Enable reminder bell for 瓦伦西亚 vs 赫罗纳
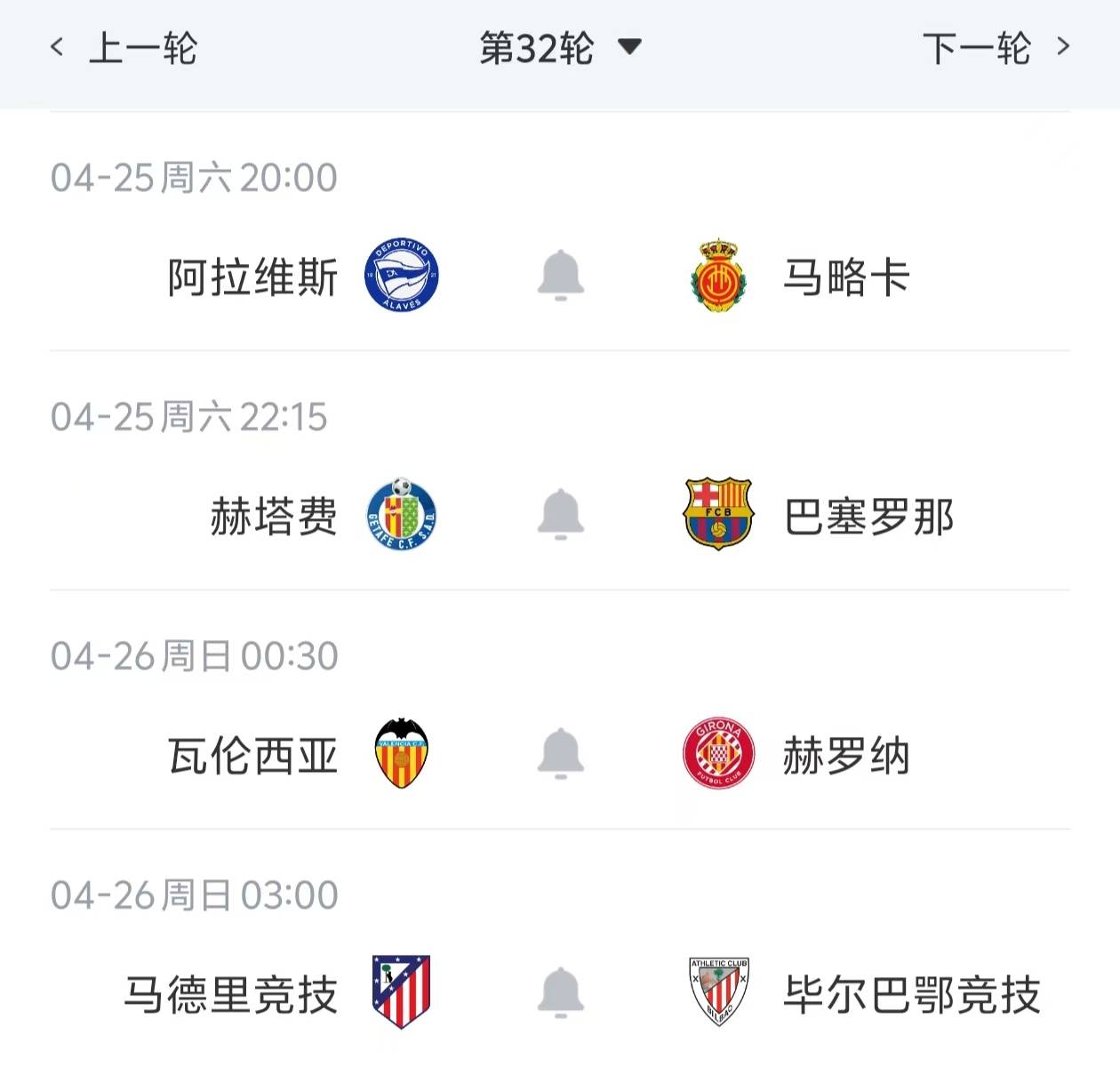The width and height of the screenshot is (1120, 1067). click(x=561, y=753)
